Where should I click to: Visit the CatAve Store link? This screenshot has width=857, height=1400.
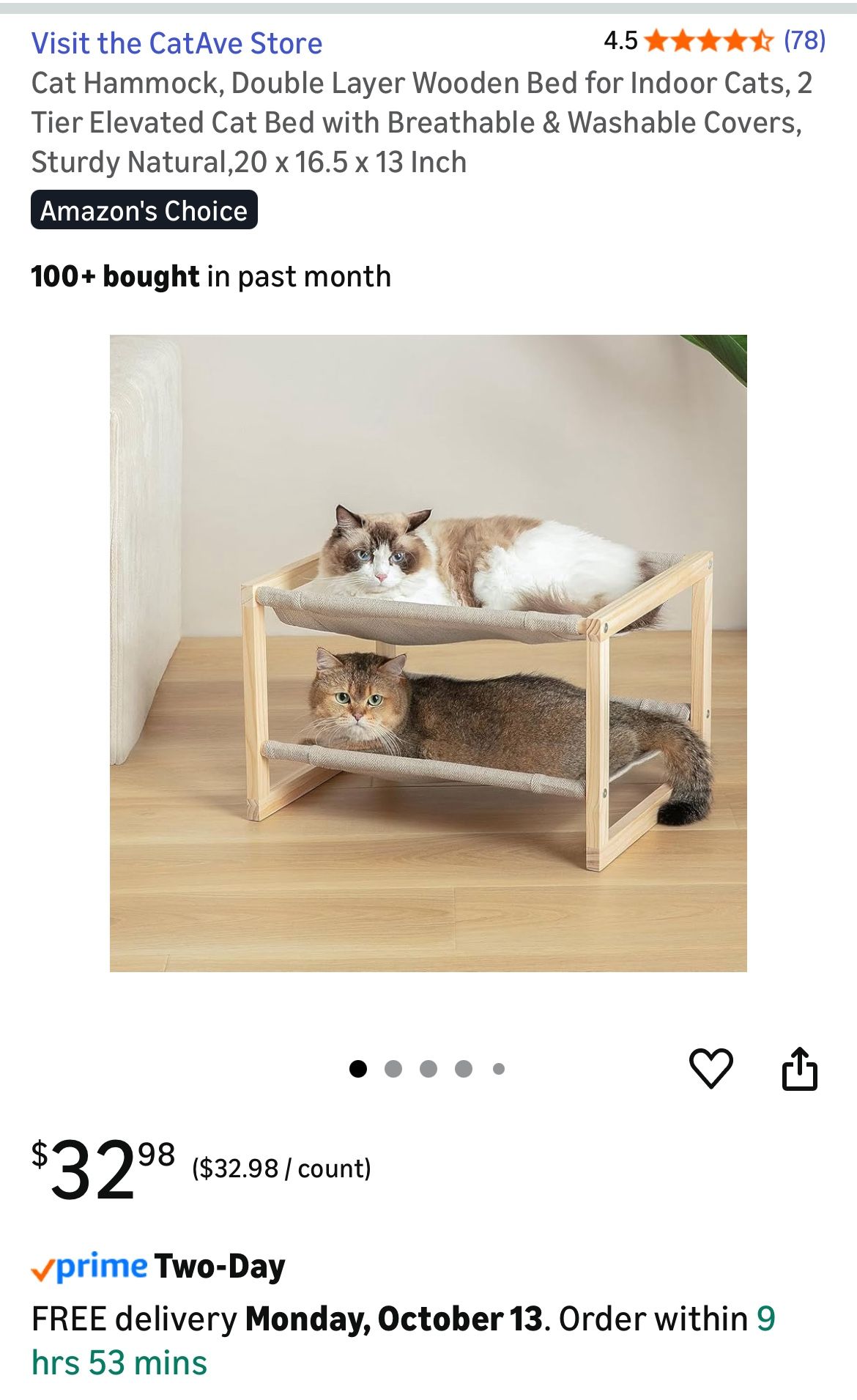click(177, 43)
